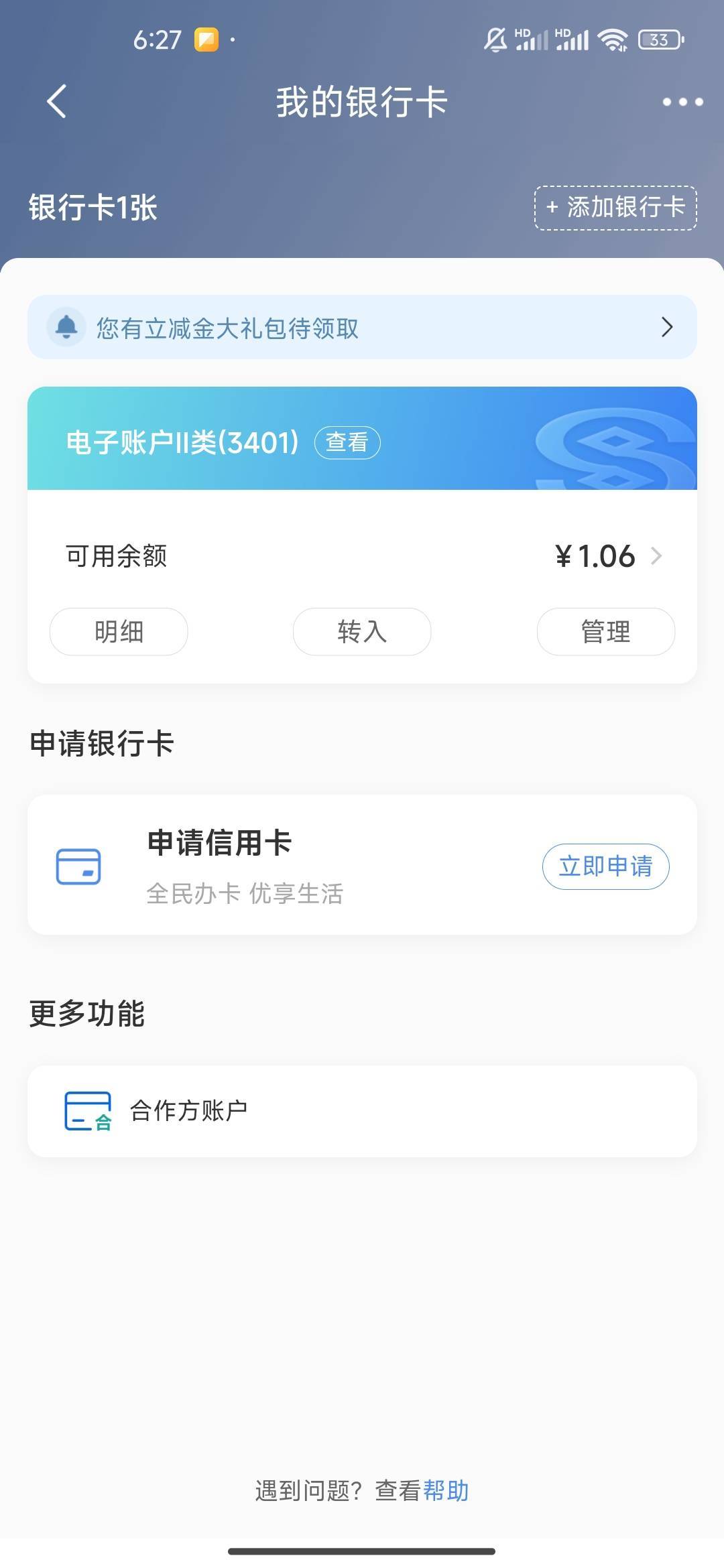Tap the 添加银行卡 button
The image size is (724, 1568).
point(615,208)
